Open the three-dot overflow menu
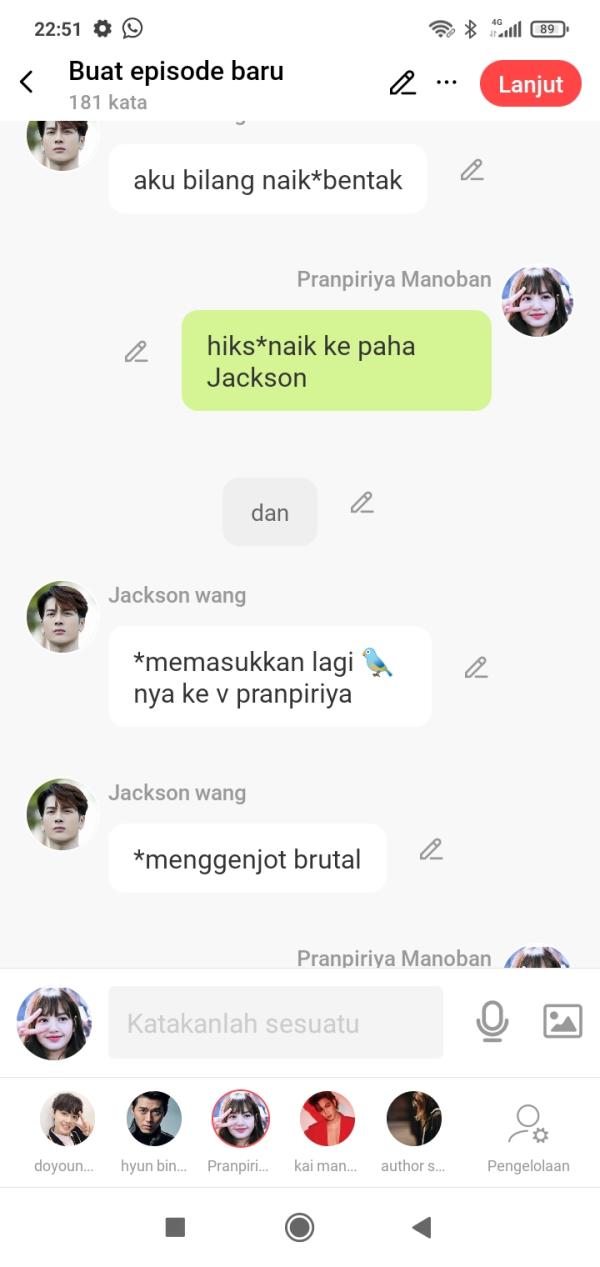 pos(447,83)
